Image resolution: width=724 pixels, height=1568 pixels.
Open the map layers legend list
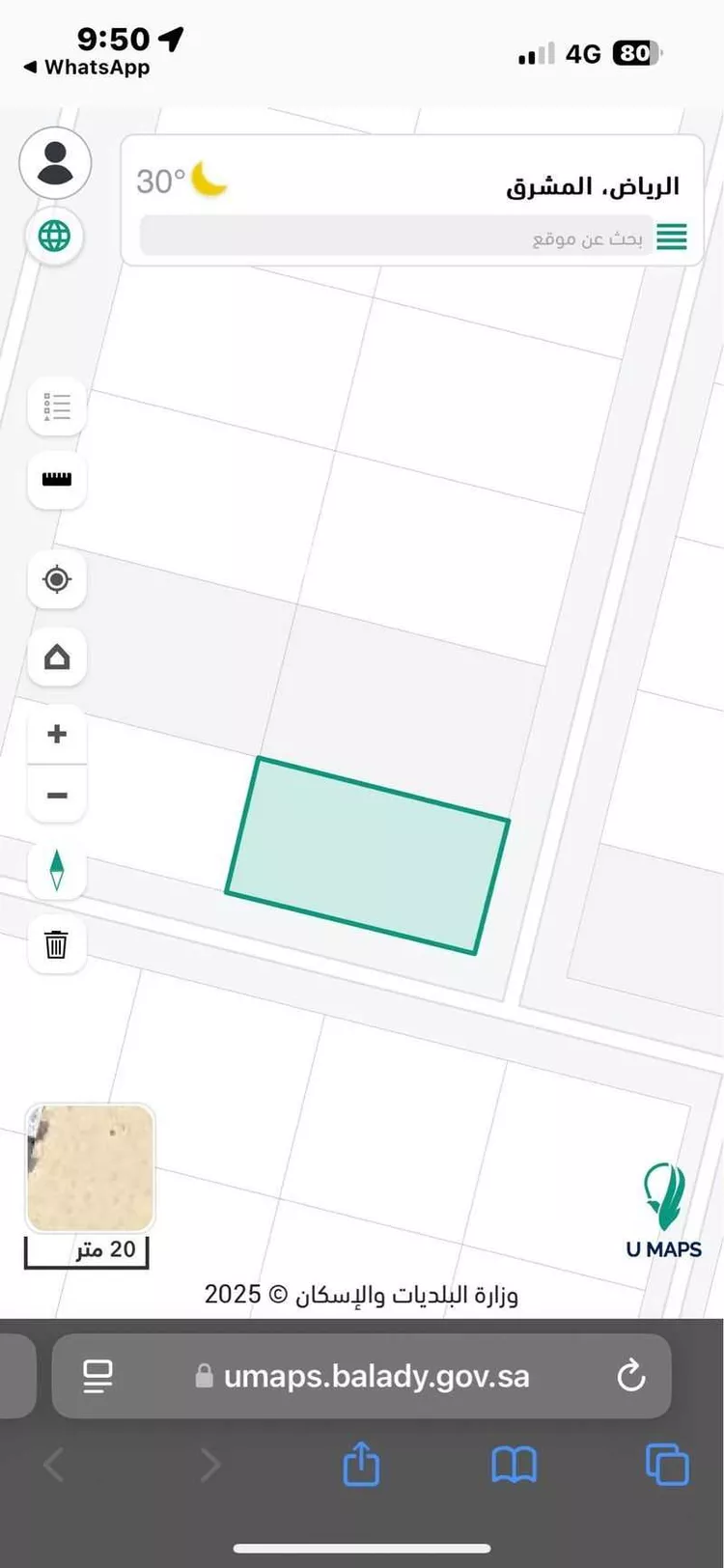coord(57,406)
